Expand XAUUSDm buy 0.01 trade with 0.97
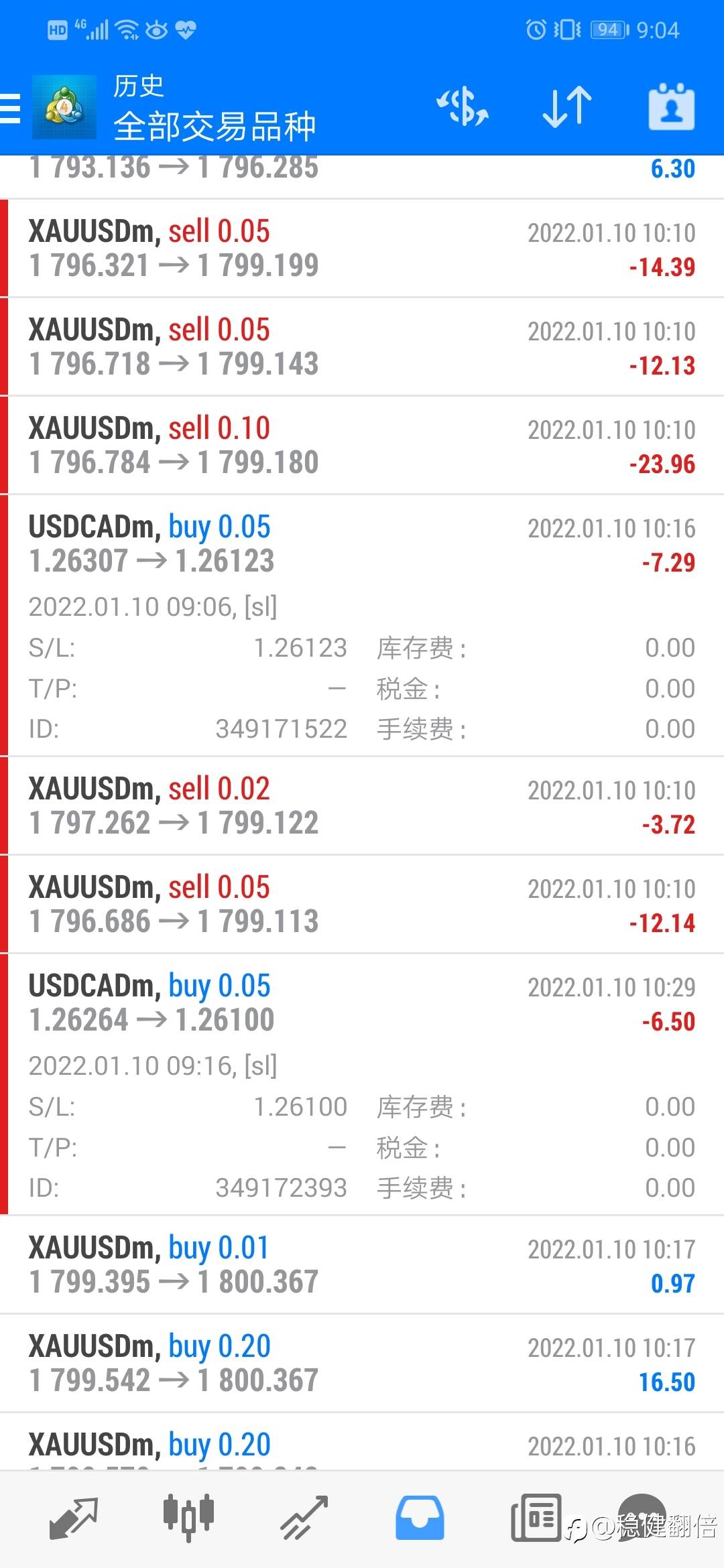 coord(362,1265)
